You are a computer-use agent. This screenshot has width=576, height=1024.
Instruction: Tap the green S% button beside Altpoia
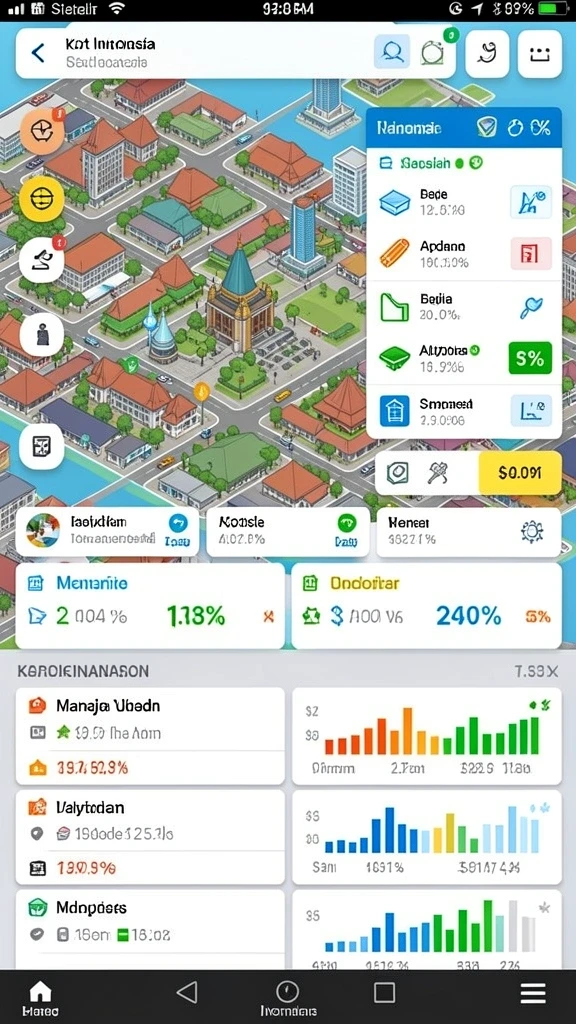pyautogui.click(x=530, y=359)
